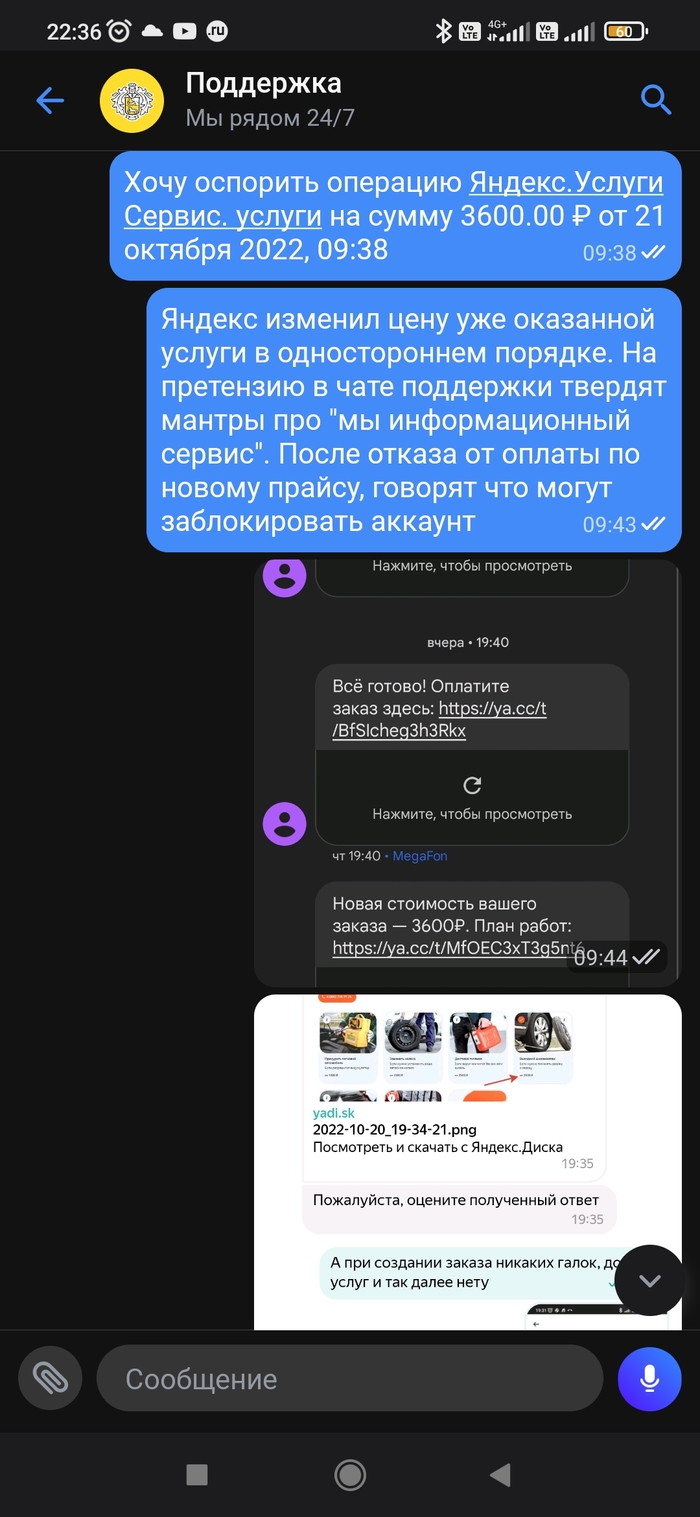The width and height of the screenshot is (700, 1517).
Task: Open the attached SMS screenshot sent at 09:44
Action: point(467,770)
